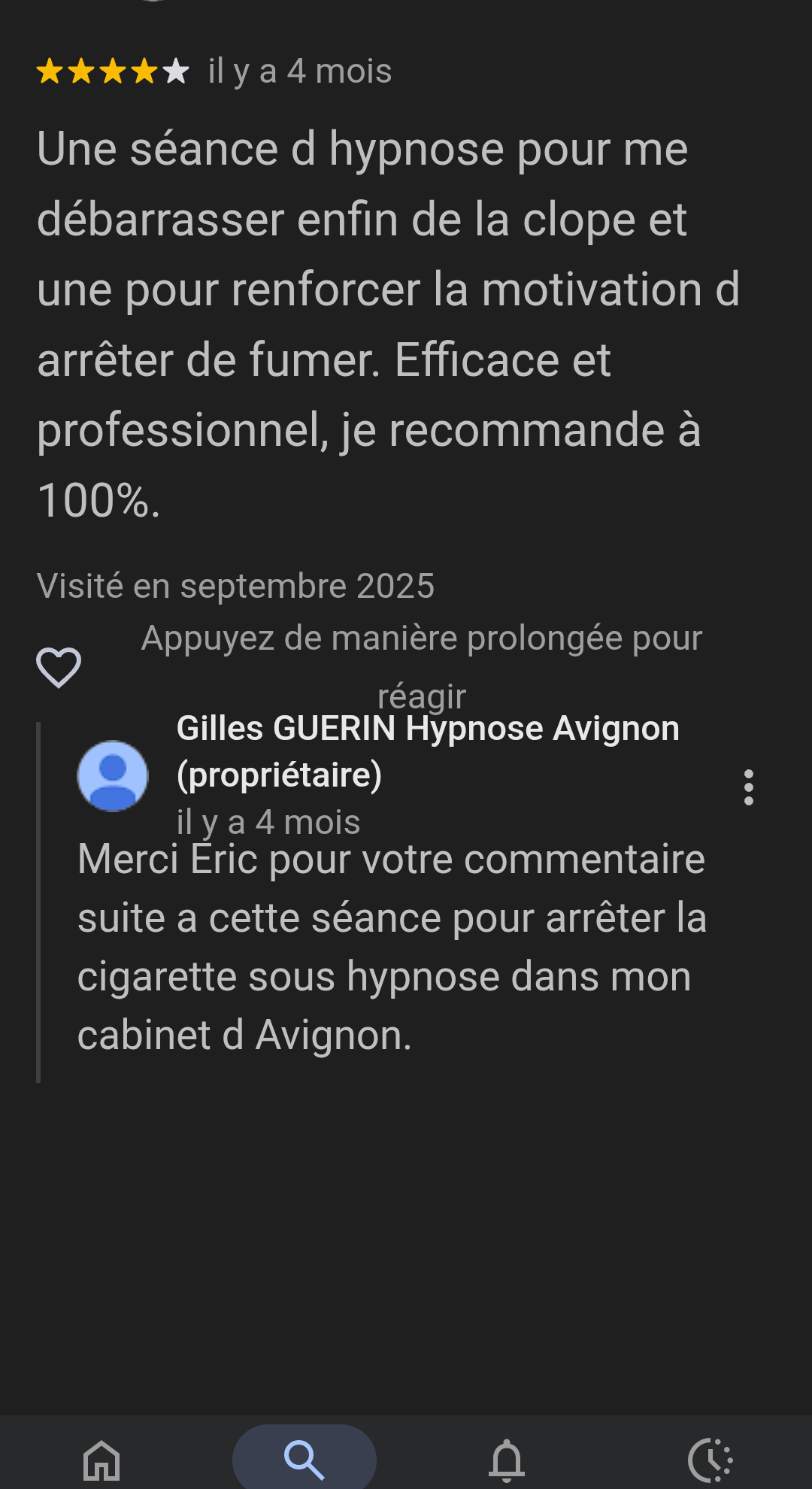The image size is (812, 1489).
Task: Open Gilles GUERIN Hypnose Avignon owner profile
Action: pos(113,776)
